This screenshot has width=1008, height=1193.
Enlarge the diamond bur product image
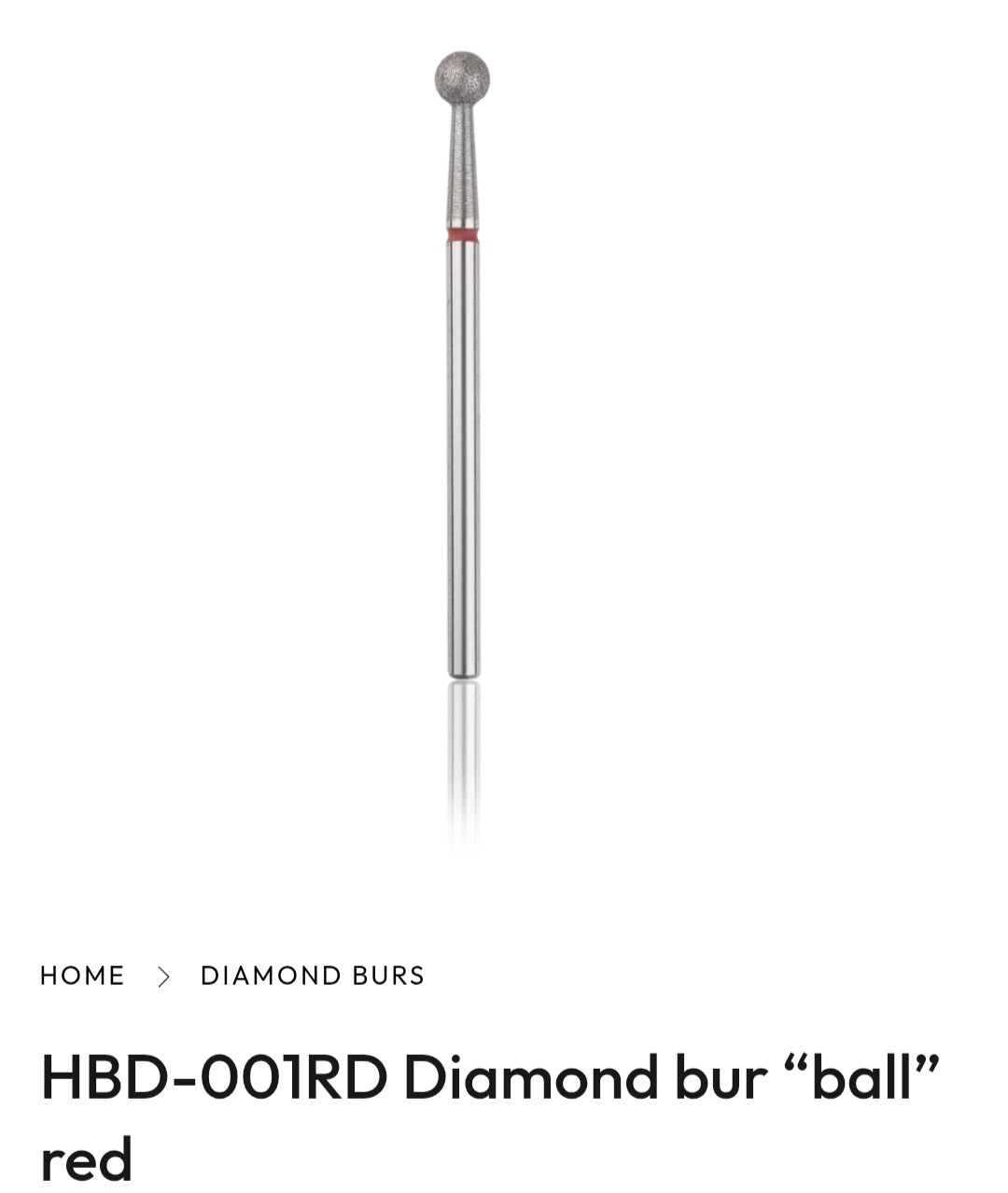click(463, 373)
